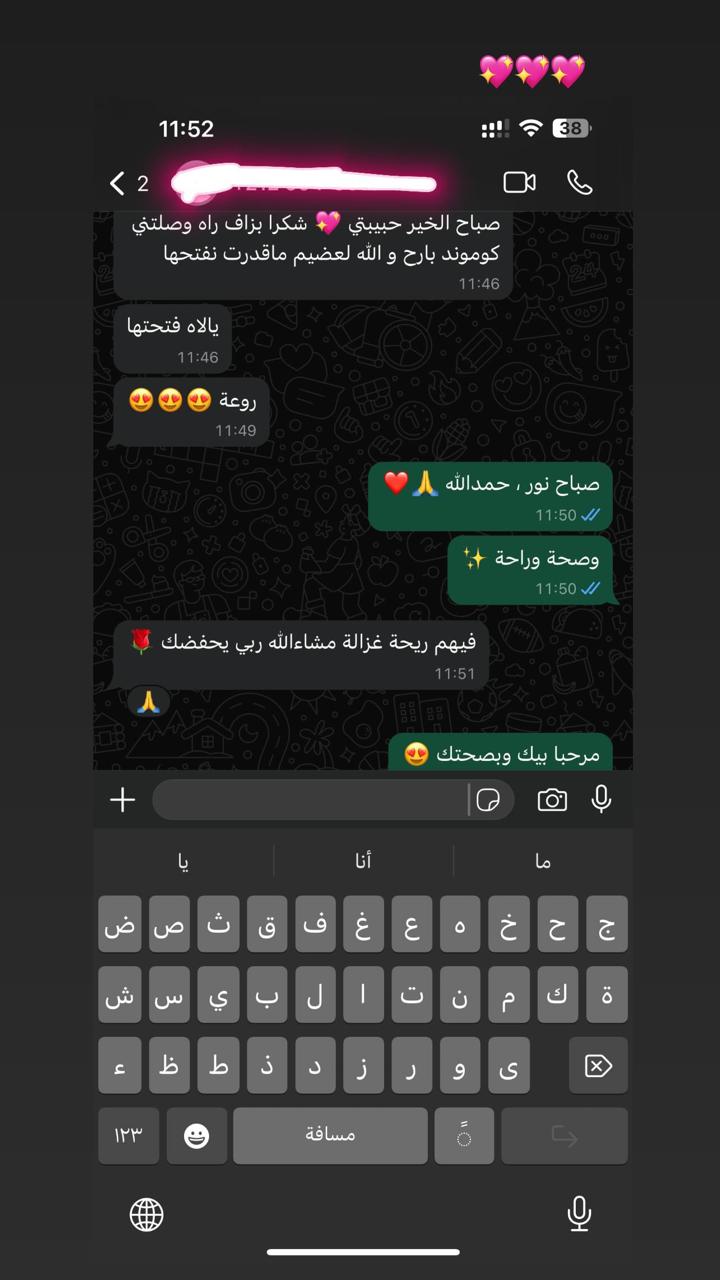Open the sticker picker in the text field
720x1280 pixels.
click(x=488, y=800)
